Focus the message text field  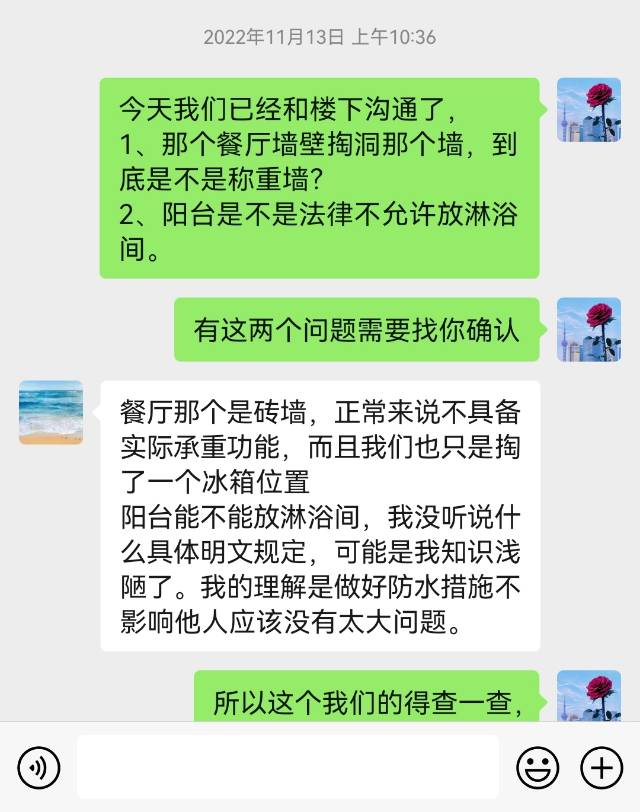pos(288,767)
